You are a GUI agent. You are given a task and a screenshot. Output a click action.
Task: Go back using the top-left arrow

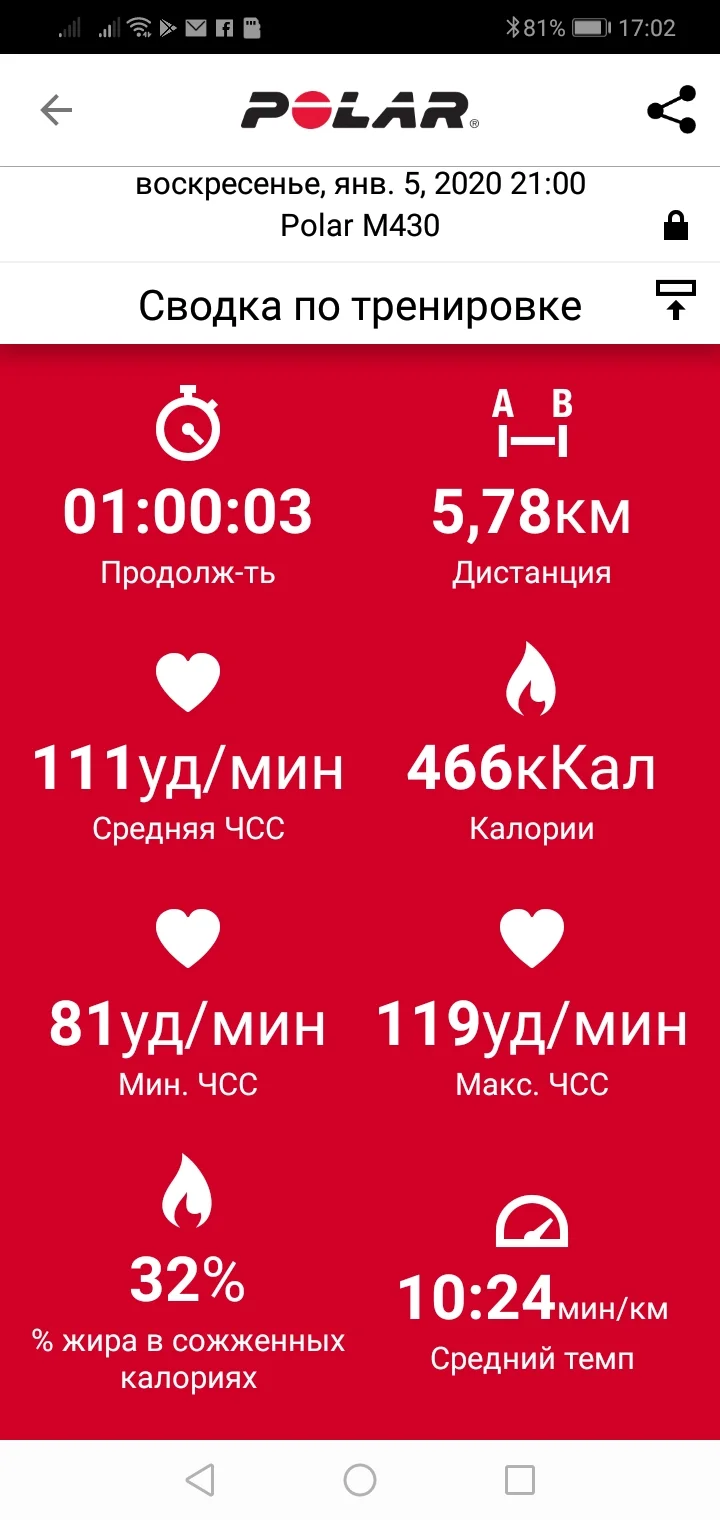[x=56, y=110]
